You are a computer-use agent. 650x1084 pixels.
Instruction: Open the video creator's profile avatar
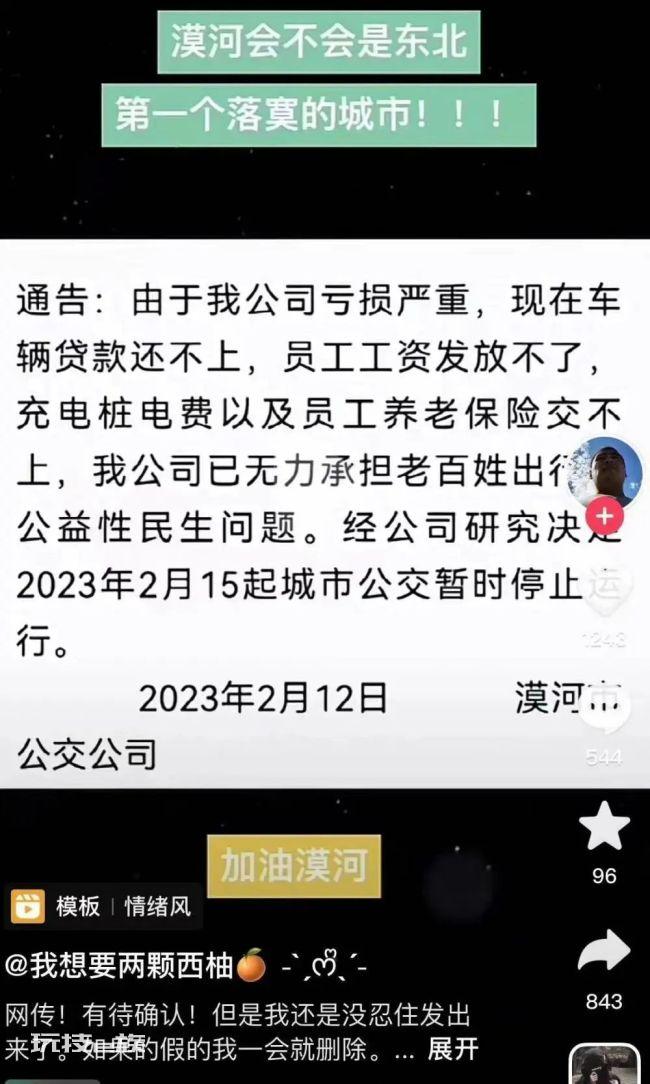tap(605, 474)
